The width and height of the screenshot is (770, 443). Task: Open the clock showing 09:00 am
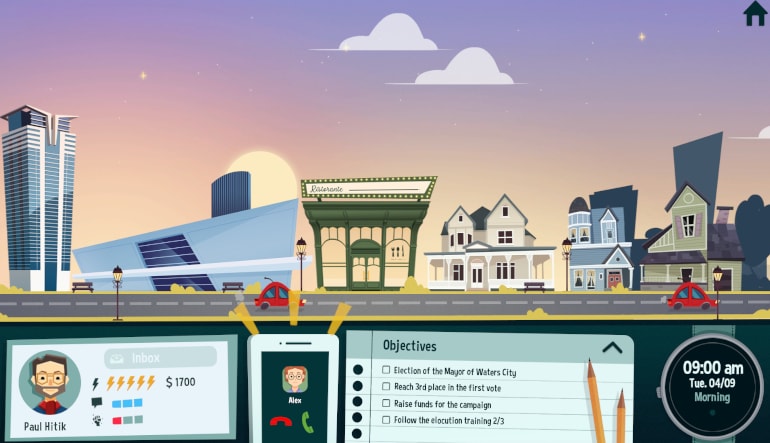click(713, 381)
